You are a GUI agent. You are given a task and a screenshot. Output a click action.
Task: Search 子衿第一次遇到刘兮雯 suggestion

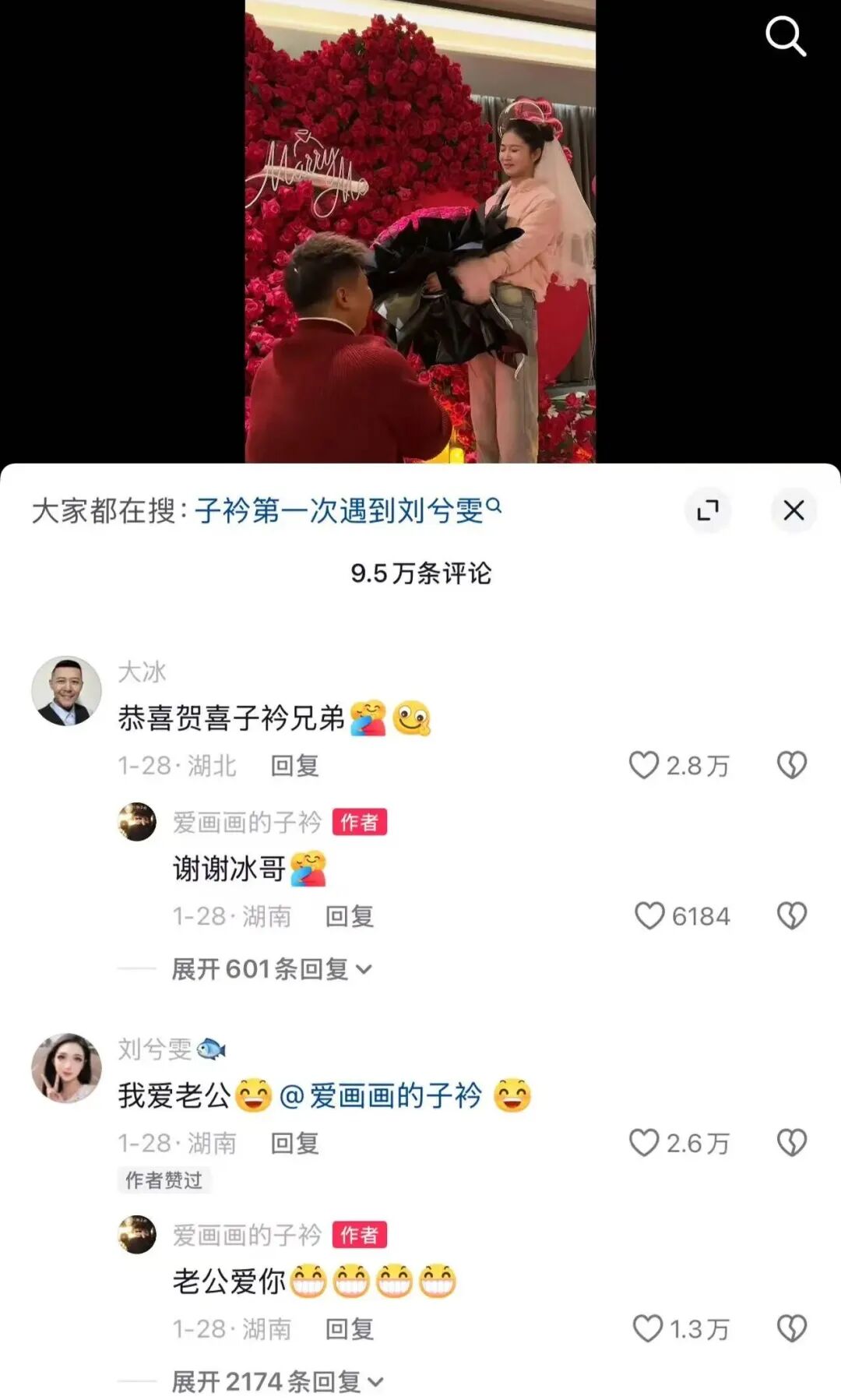coord(347,510)
